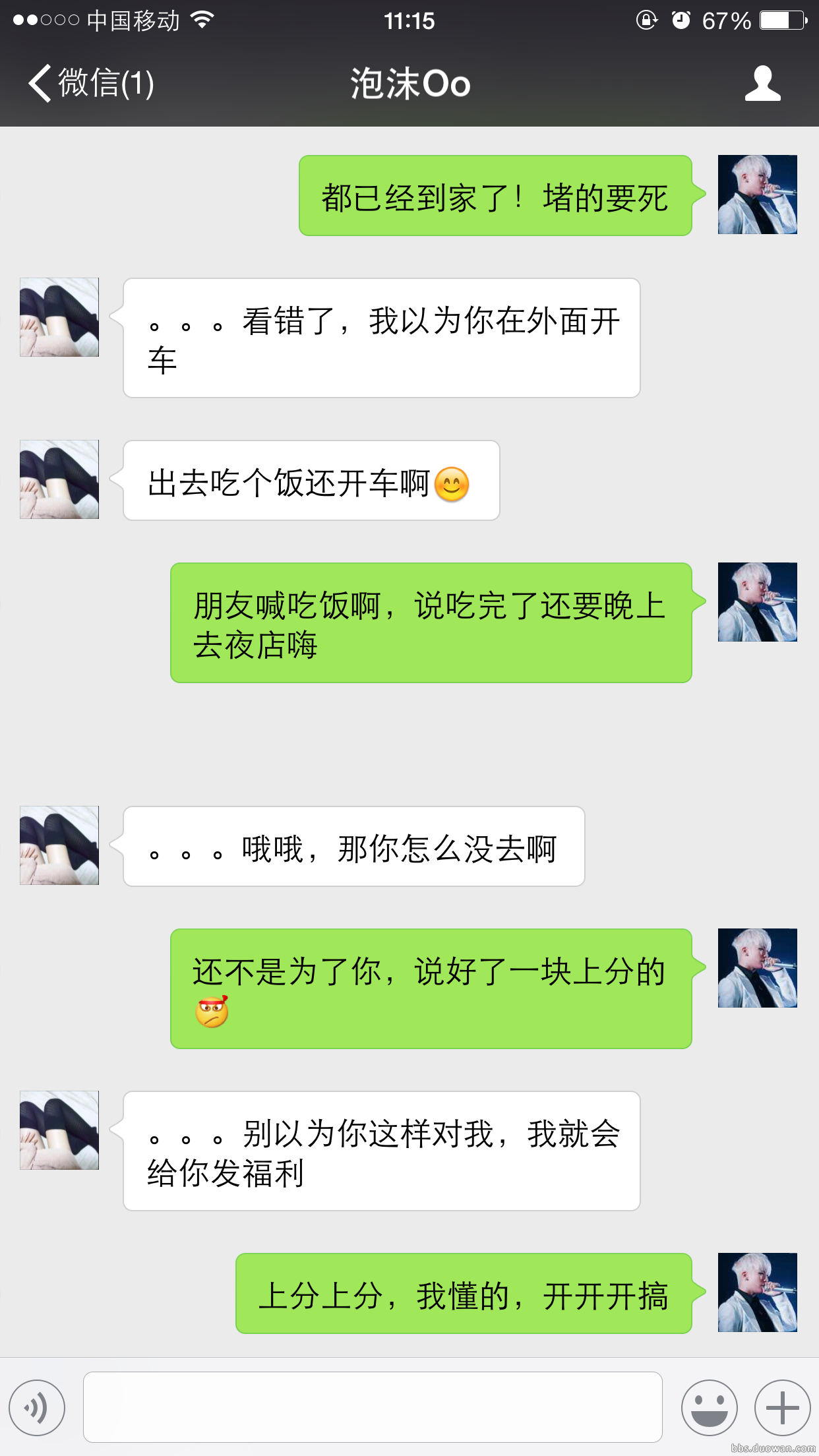
Task: Open the emoji sticker panel
Action: click(x=709, y=1407)
